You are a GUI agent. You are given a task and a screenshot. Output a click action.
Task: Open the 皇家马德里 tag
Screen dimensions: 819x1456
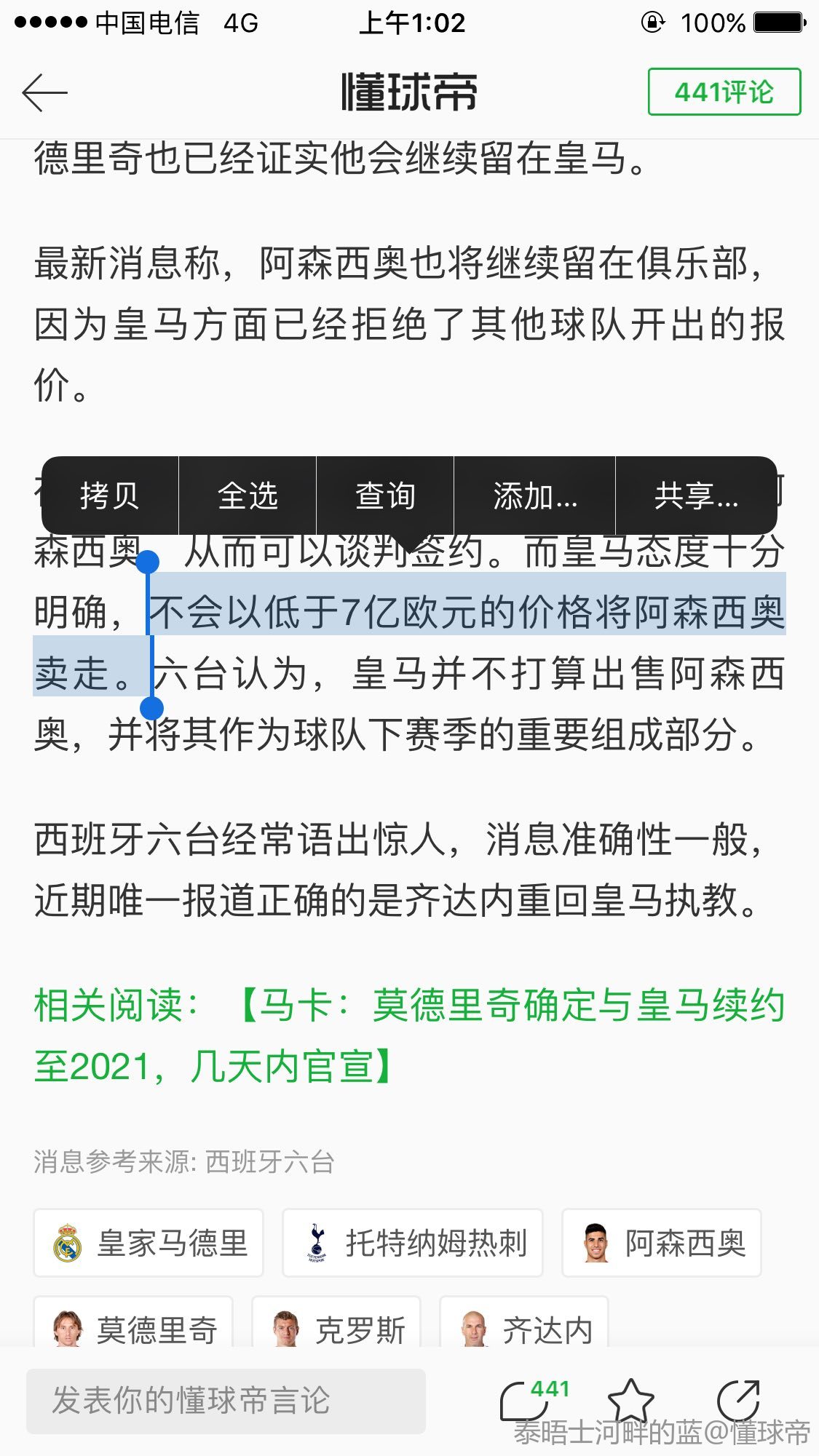(149, 1243)
